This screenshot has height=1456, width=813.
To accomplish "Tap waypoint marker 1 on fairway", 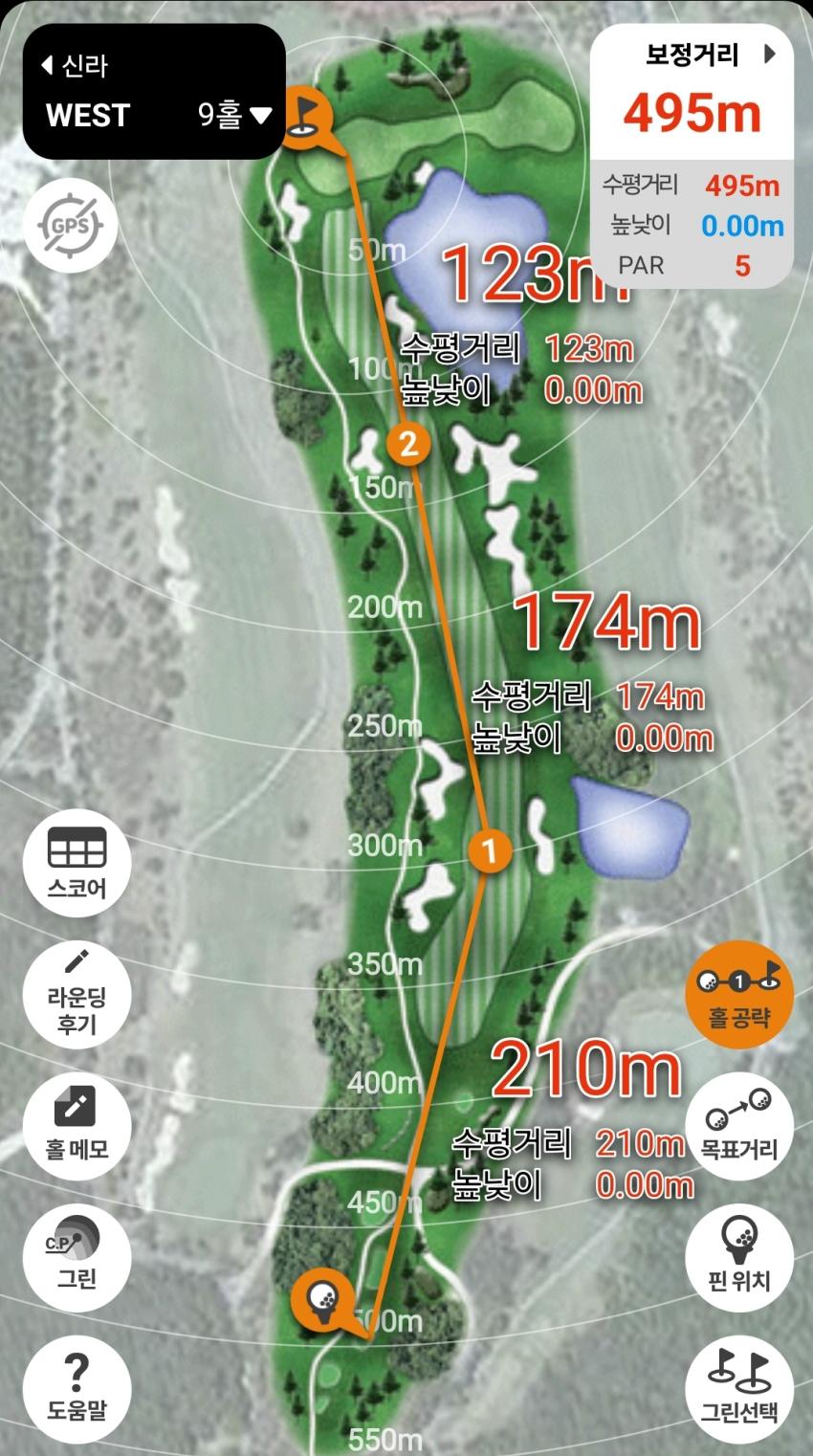I will click(490, 849).
